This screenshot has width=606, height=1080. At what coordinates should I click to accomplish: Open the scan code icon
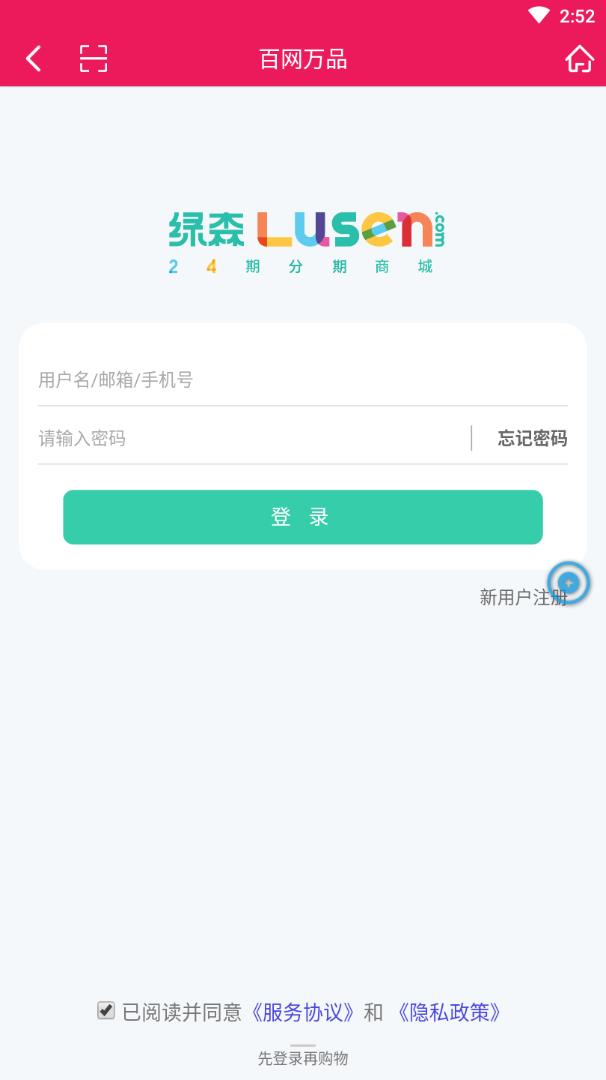point(93,59)
